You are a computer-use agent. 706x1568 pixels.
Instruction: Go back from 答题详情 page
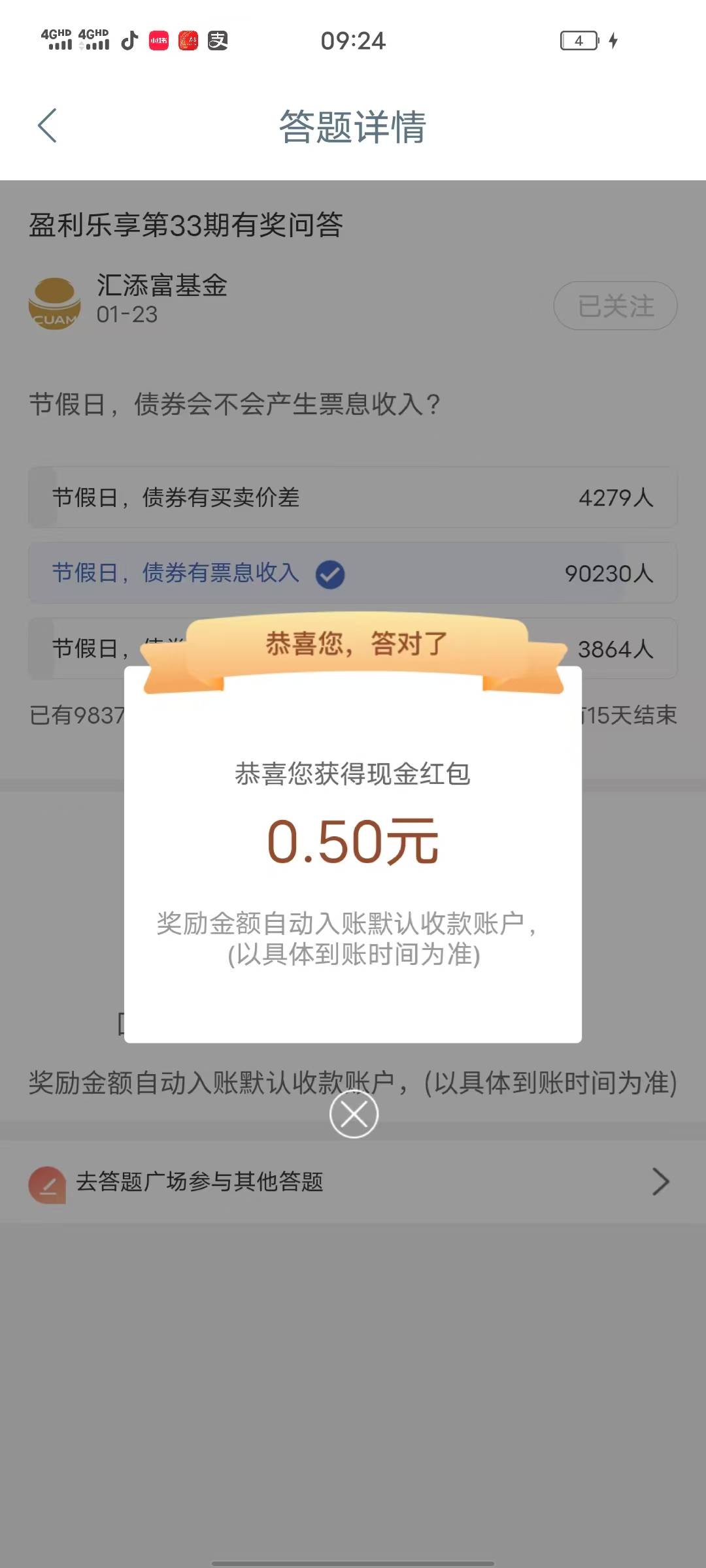pyautogui.click(x=48, y=125)
